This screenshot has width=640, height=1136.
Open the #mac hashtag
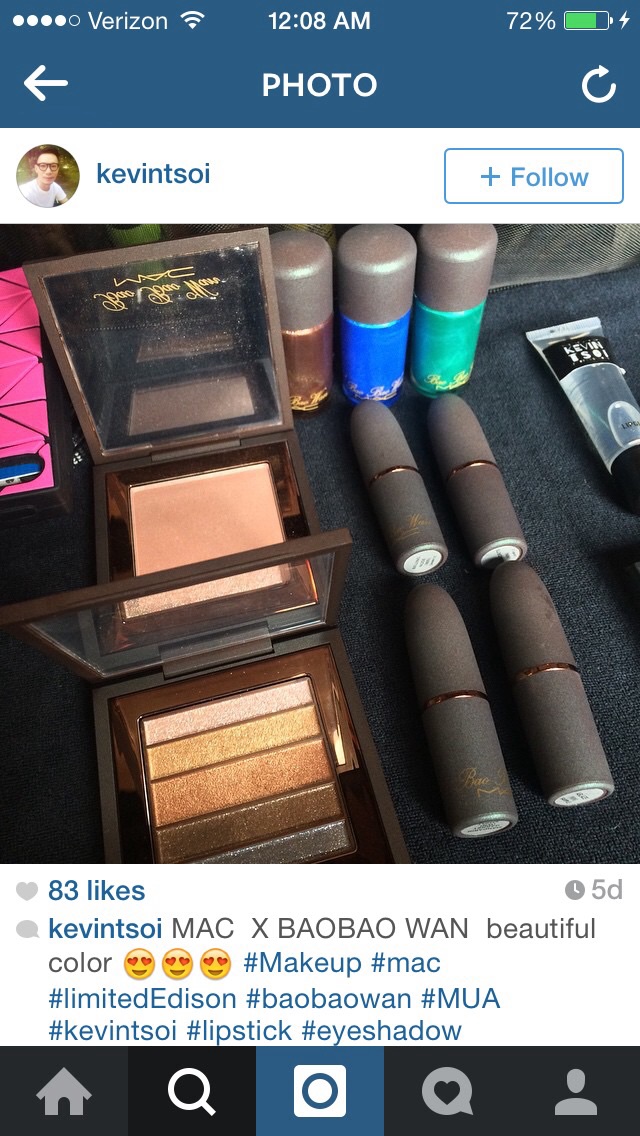[x=405, y=964]
